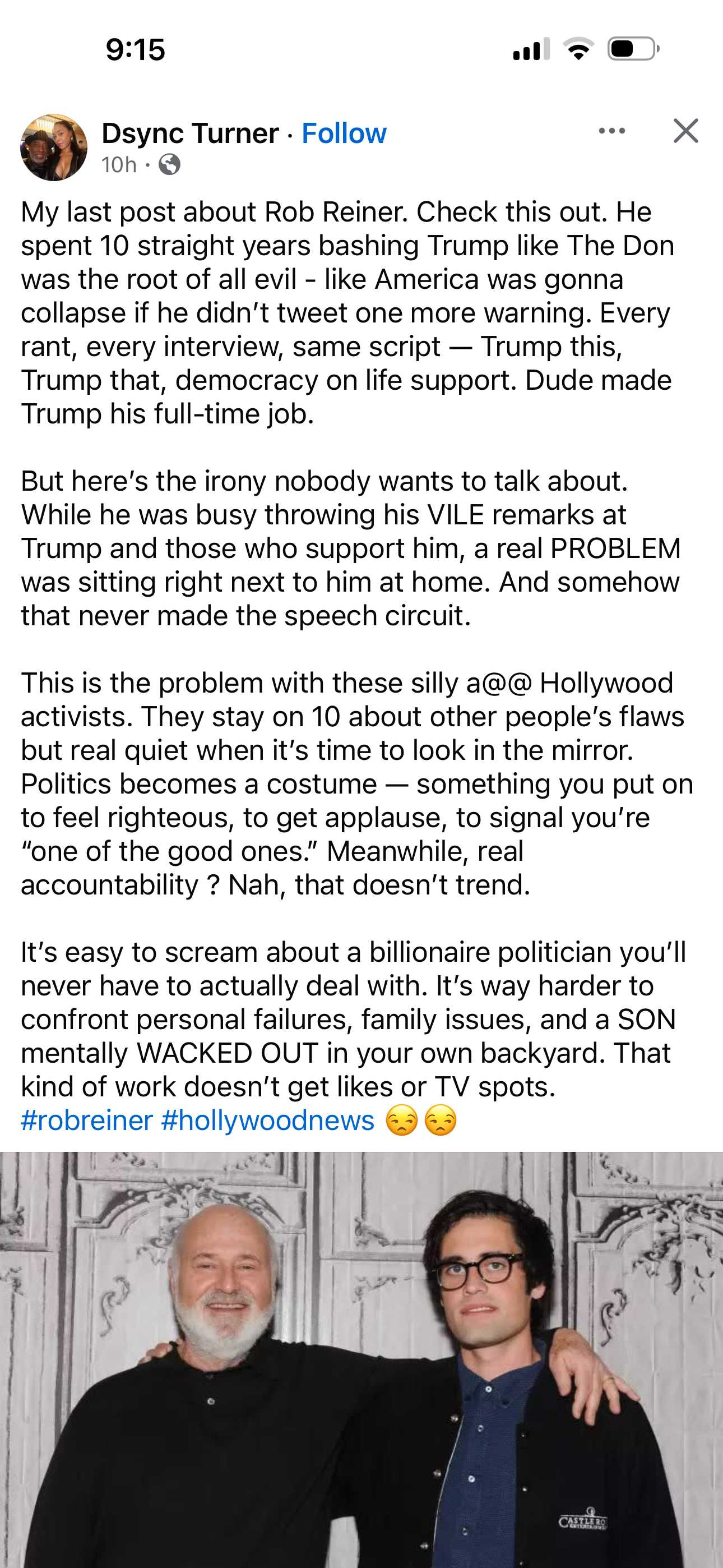Open the #hollywoodnews hashtag
The width and height of the screenshot is (723, 1568).
coord(268,1120)
